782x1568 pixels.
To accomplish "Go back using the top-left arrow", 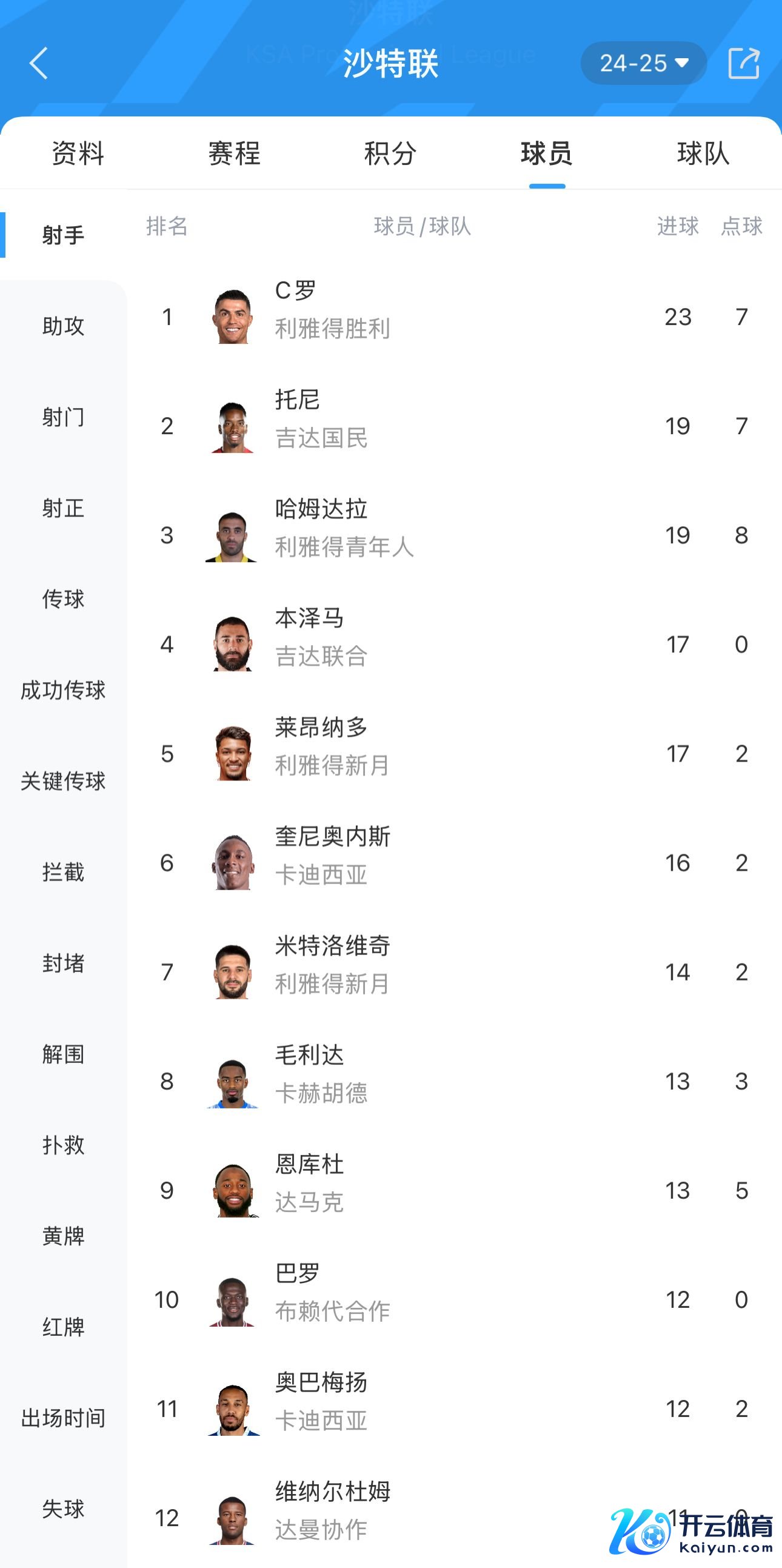I will tap(39, 63).
